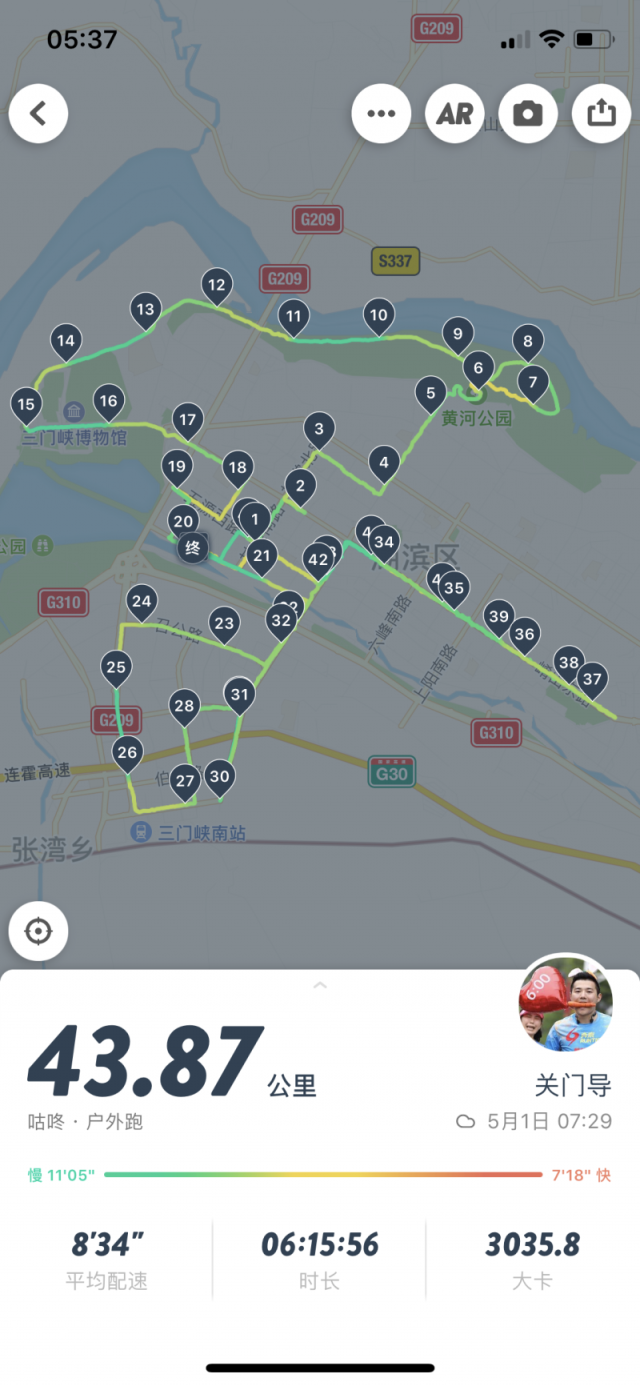The width and height of the screenshot is (640, 1386).
Task: Expand the run details panel
Action: coord(320,986)
